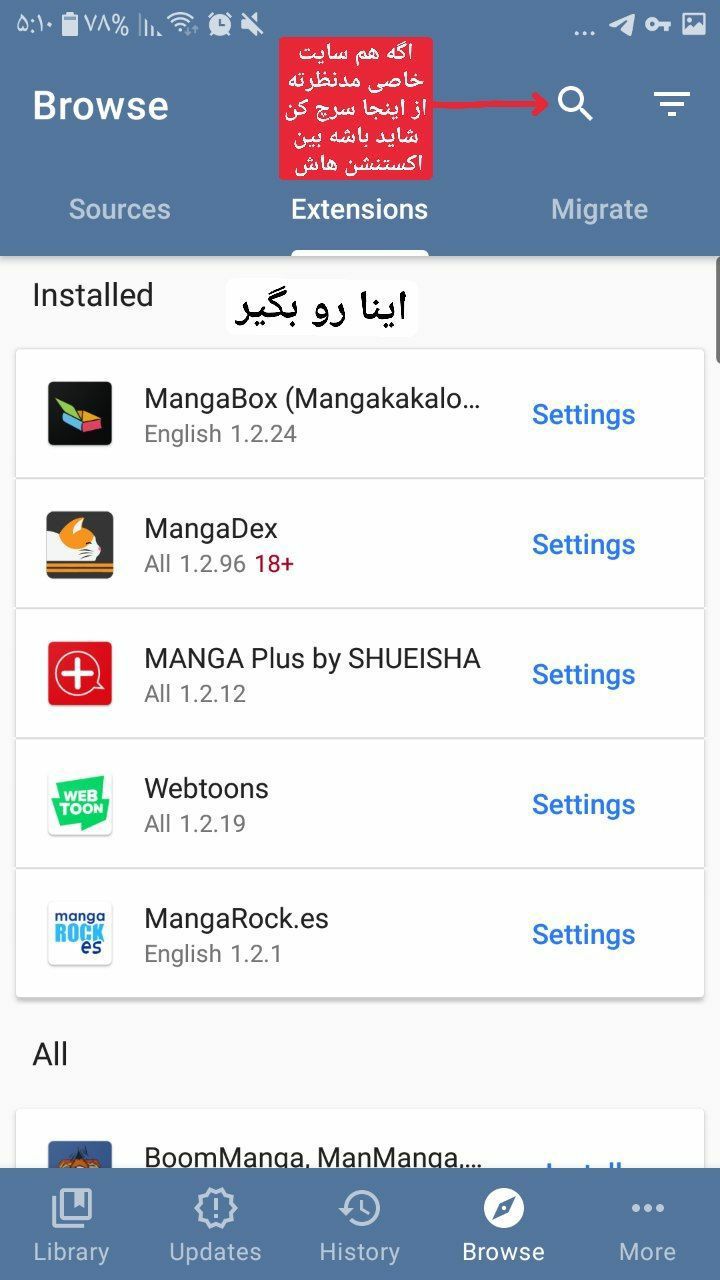View the History tab
Image resolution: width=720 pixels, height=1280 pixels.
359,1226
